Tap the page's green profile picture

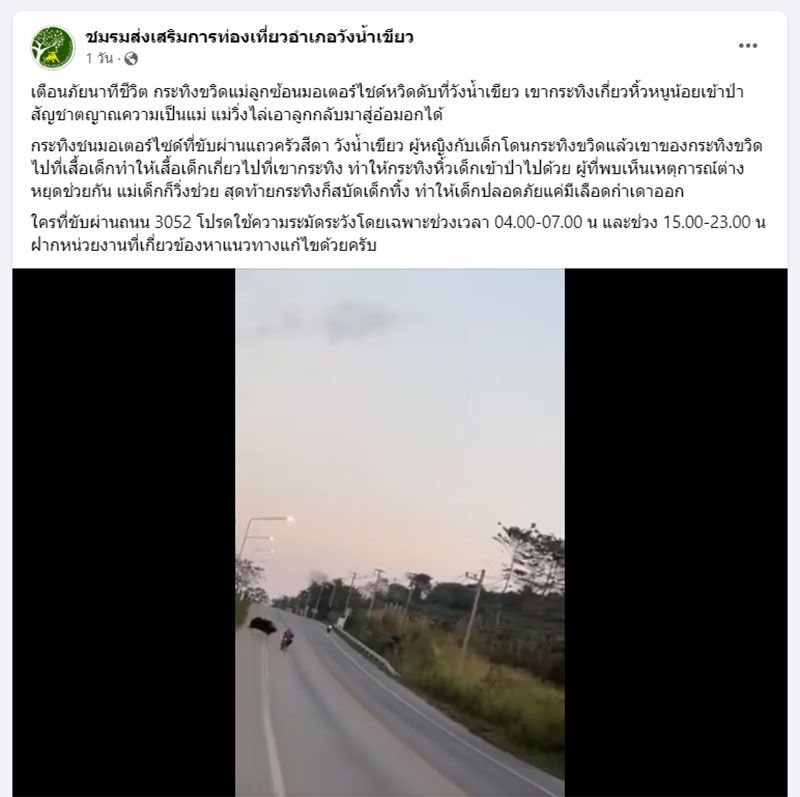[51, 46]
